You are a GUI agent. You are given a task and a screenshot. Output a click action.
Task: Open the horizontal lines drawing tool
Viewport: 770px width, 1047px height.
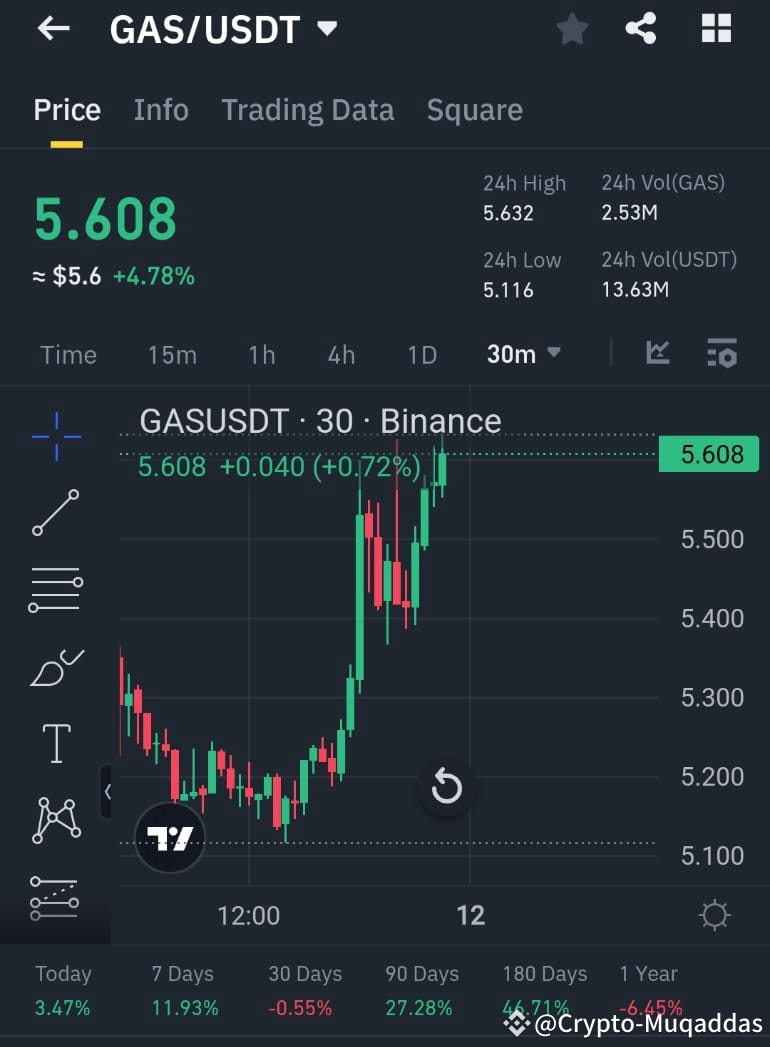[x=55, y=589]
